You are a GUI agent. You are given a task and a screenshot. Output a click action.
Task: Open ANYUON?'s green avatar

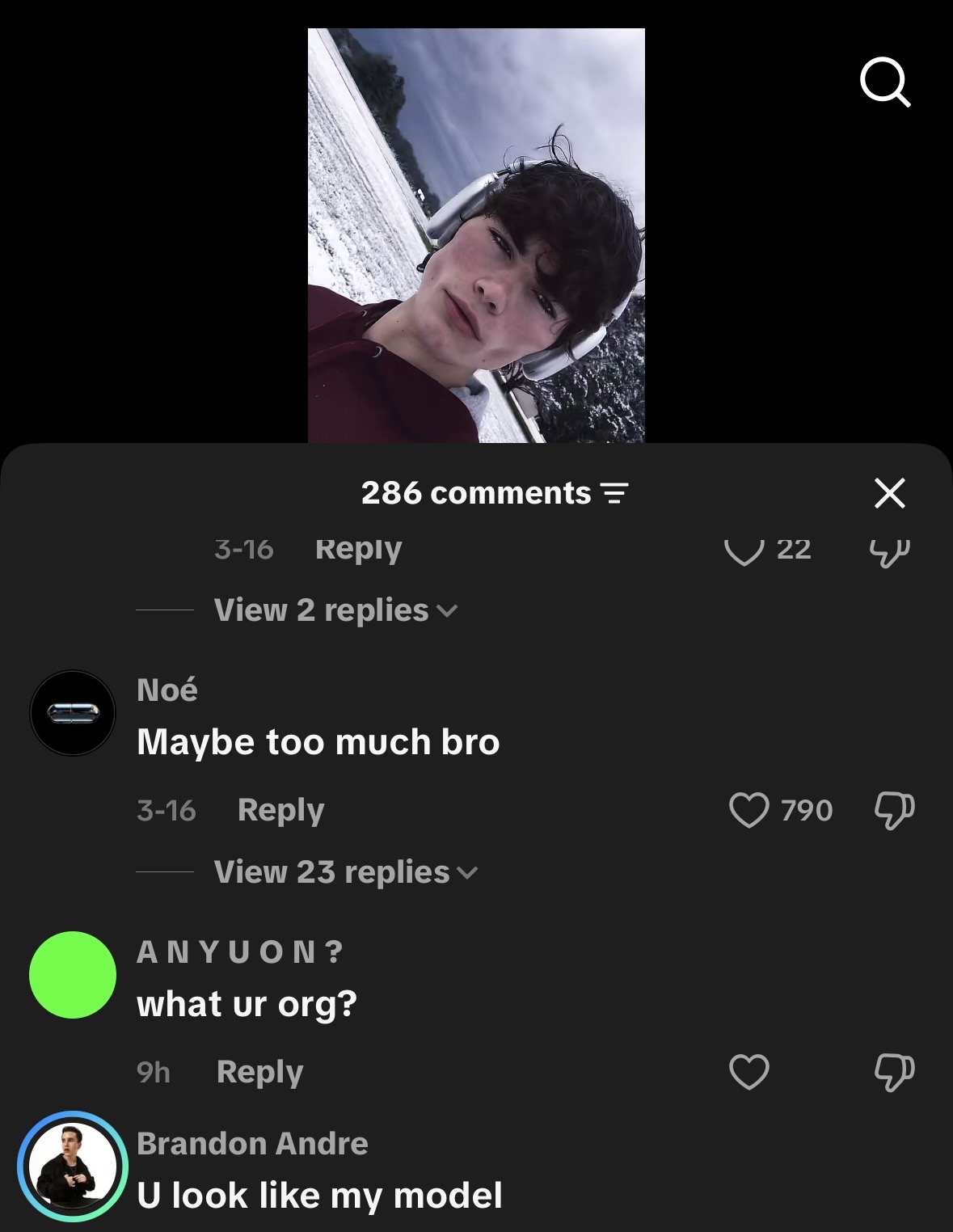[x=73, y=975]
